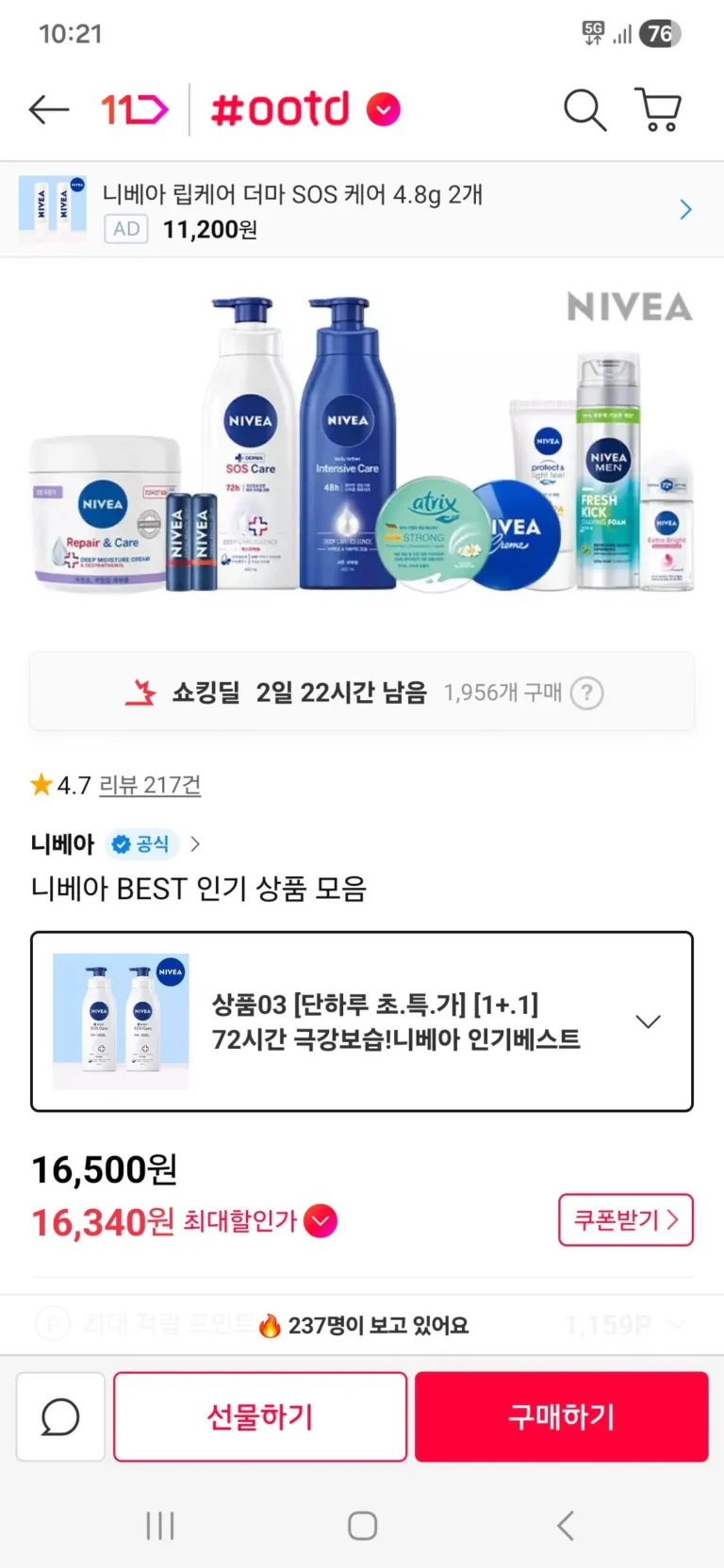This screenshot has width=724, height=1568.
Task: Expand the #ootd dropdown
Action: (383, 110)
